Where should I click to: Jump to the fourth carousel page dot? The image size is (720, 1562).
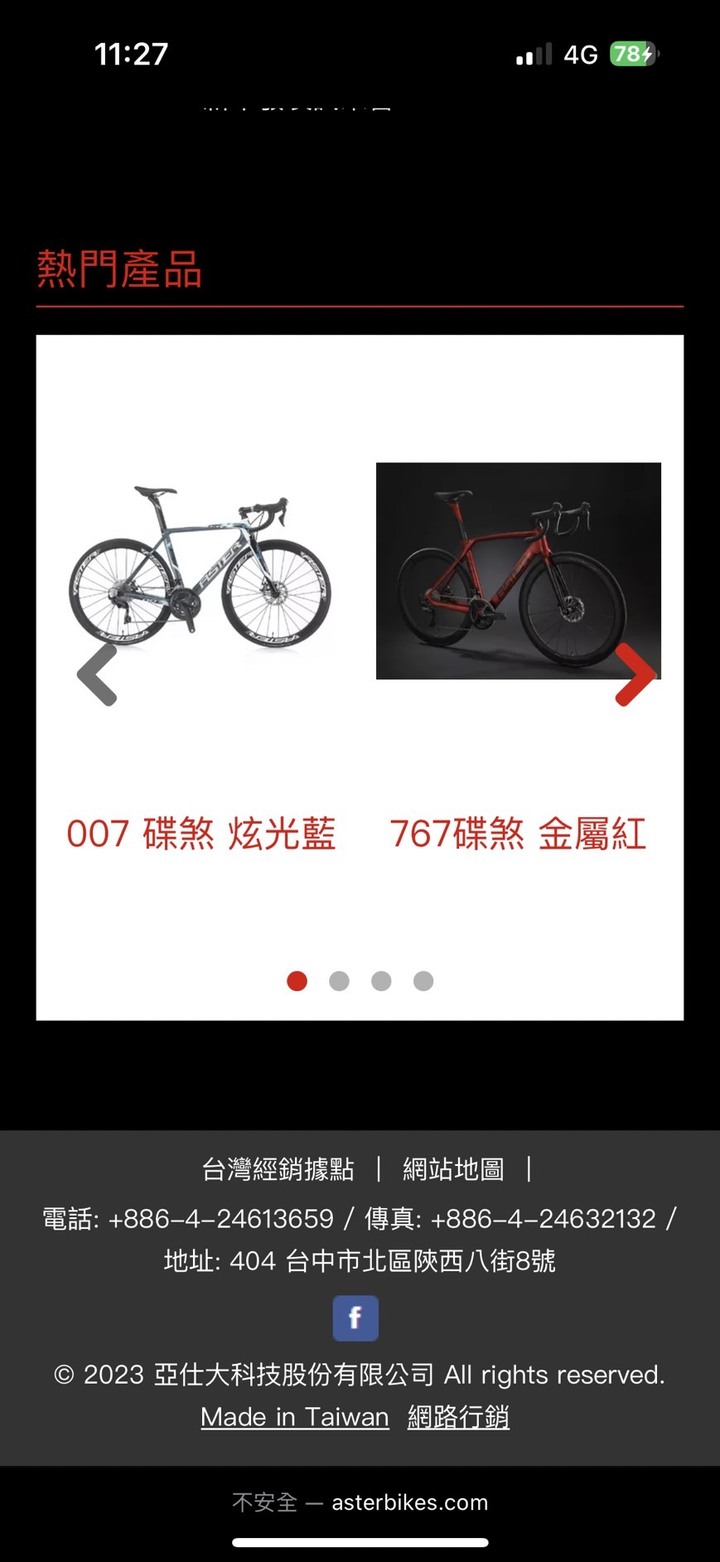point(423,981)
